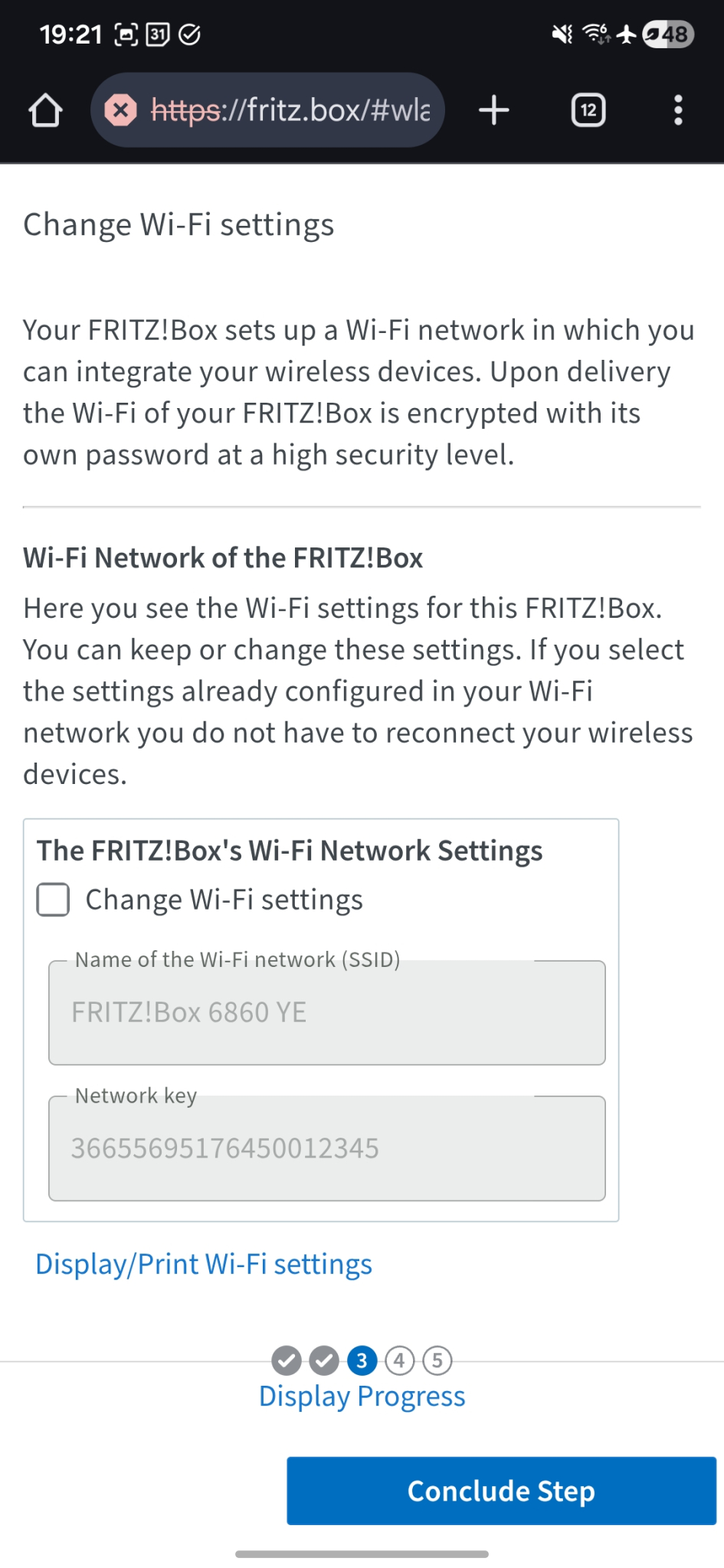Jump to step 5 of the wizard
Image resolution: width=724 pixels, height=1568 pixels.
[437, 1361]
